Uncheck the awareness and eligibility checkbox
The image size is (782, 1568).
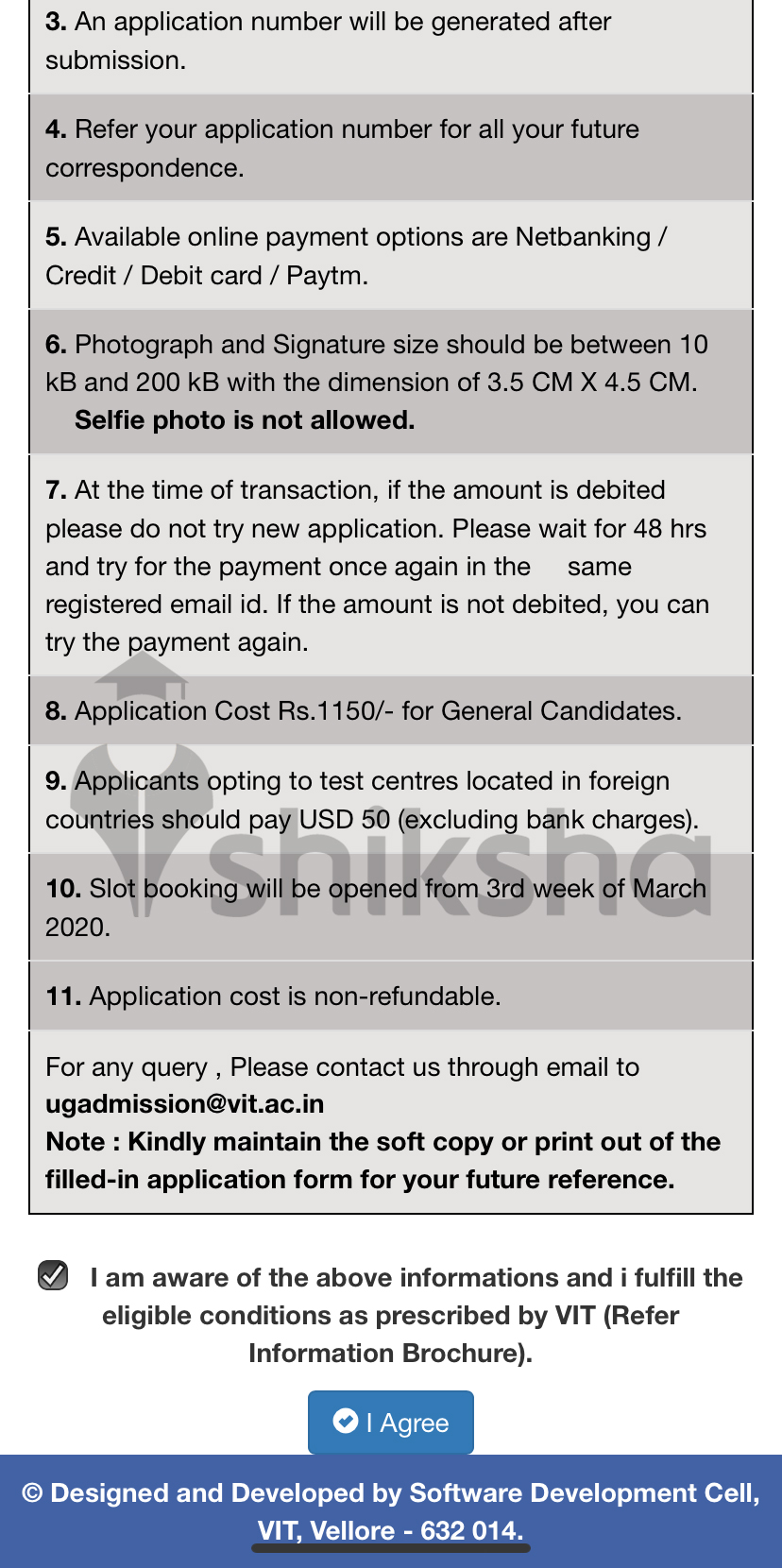click(53, 1275)
